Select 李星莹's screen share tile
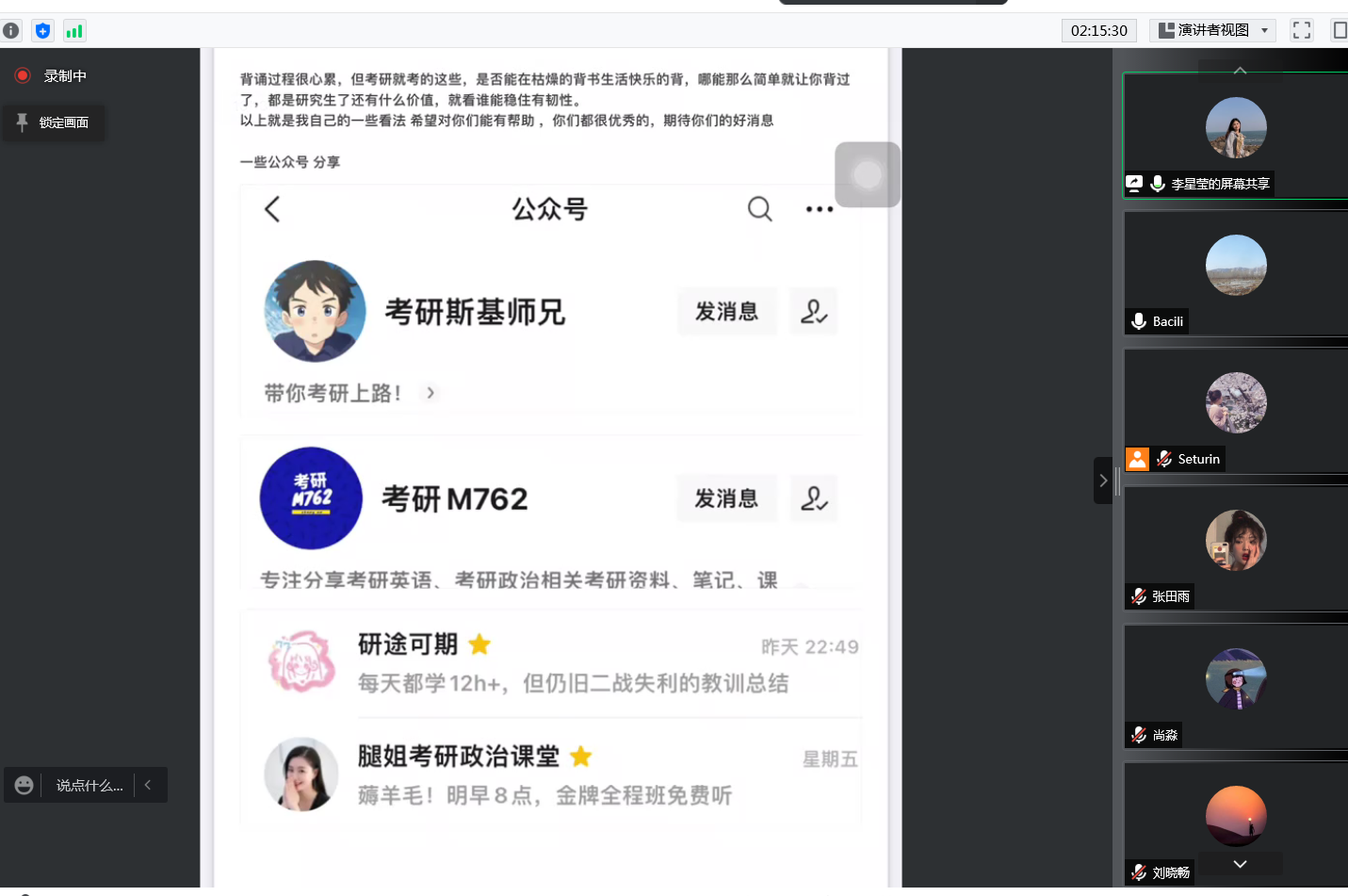Image resolution: width=1348 pixels, height=896 pixels. [1235, 135]
